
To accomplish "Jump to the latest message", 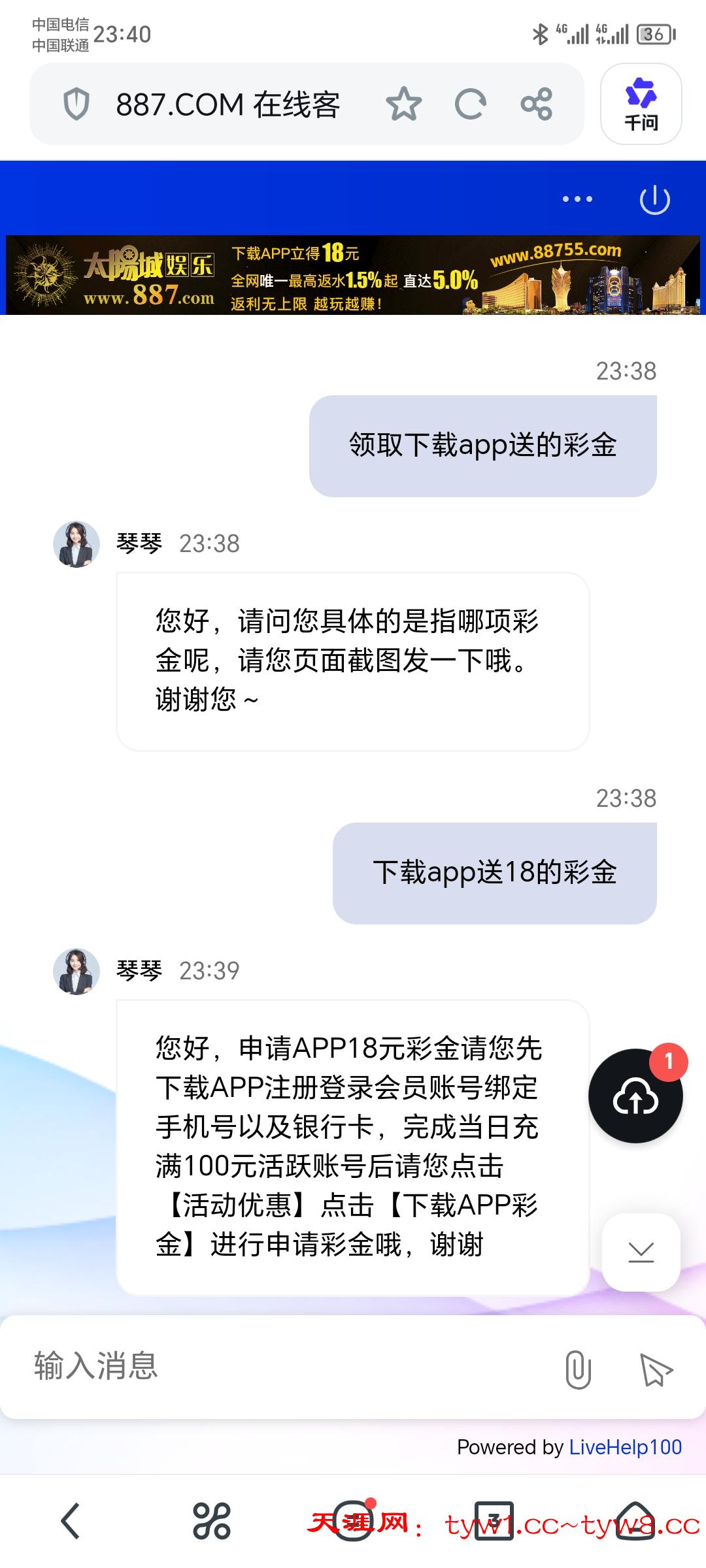I will click(x=641, y=1252).
